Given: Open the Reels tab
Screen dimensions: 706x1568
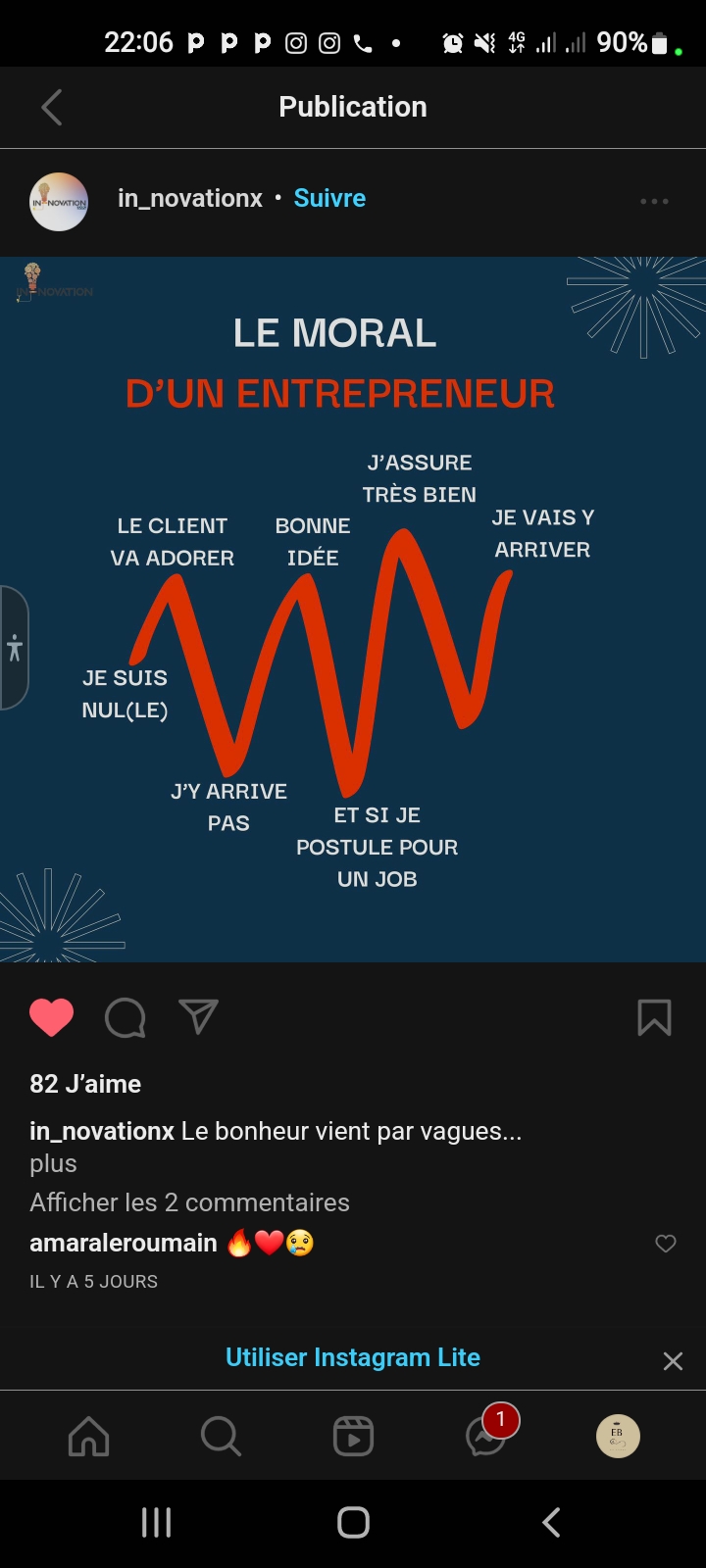Looking at the screenshot, I should [353, 1437].
